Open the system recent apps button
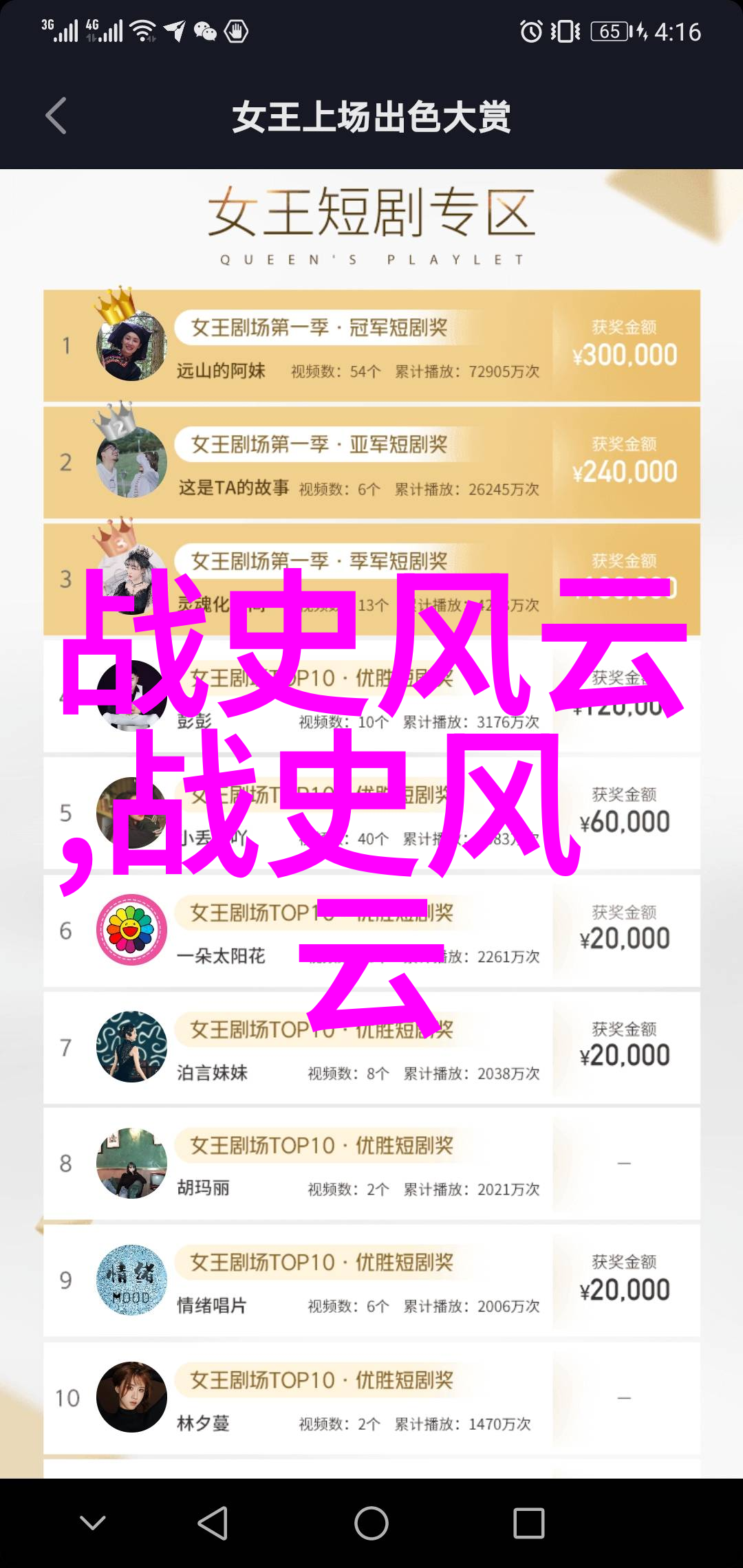The height and width of the screenshot is (1568, 743). pos(529,1523)
